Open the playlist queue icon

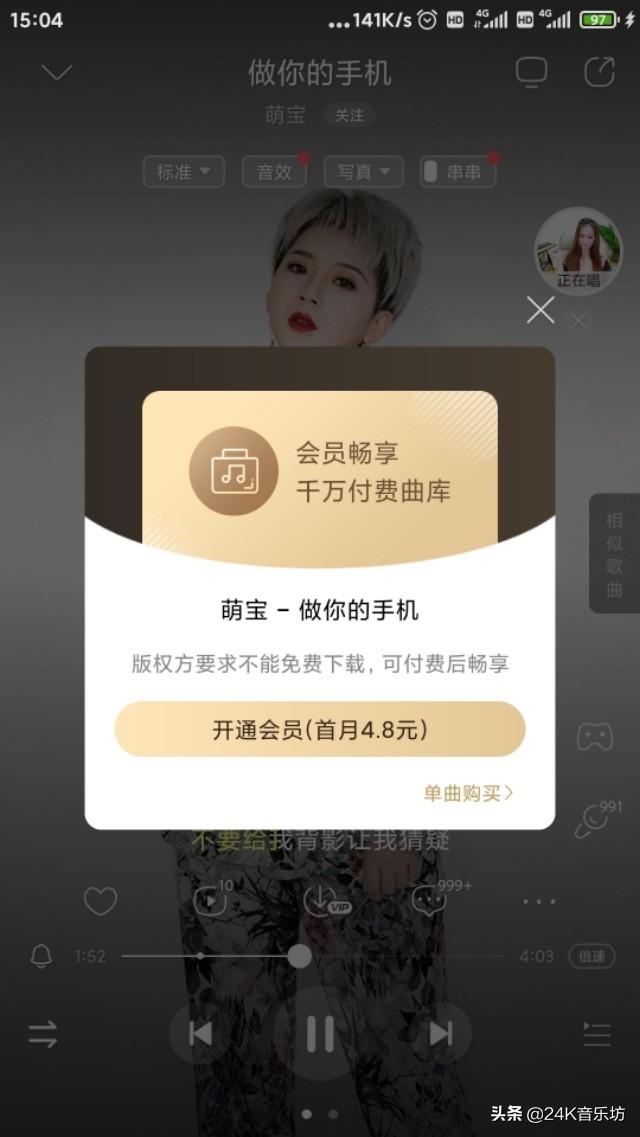(x=597, y=1034)
